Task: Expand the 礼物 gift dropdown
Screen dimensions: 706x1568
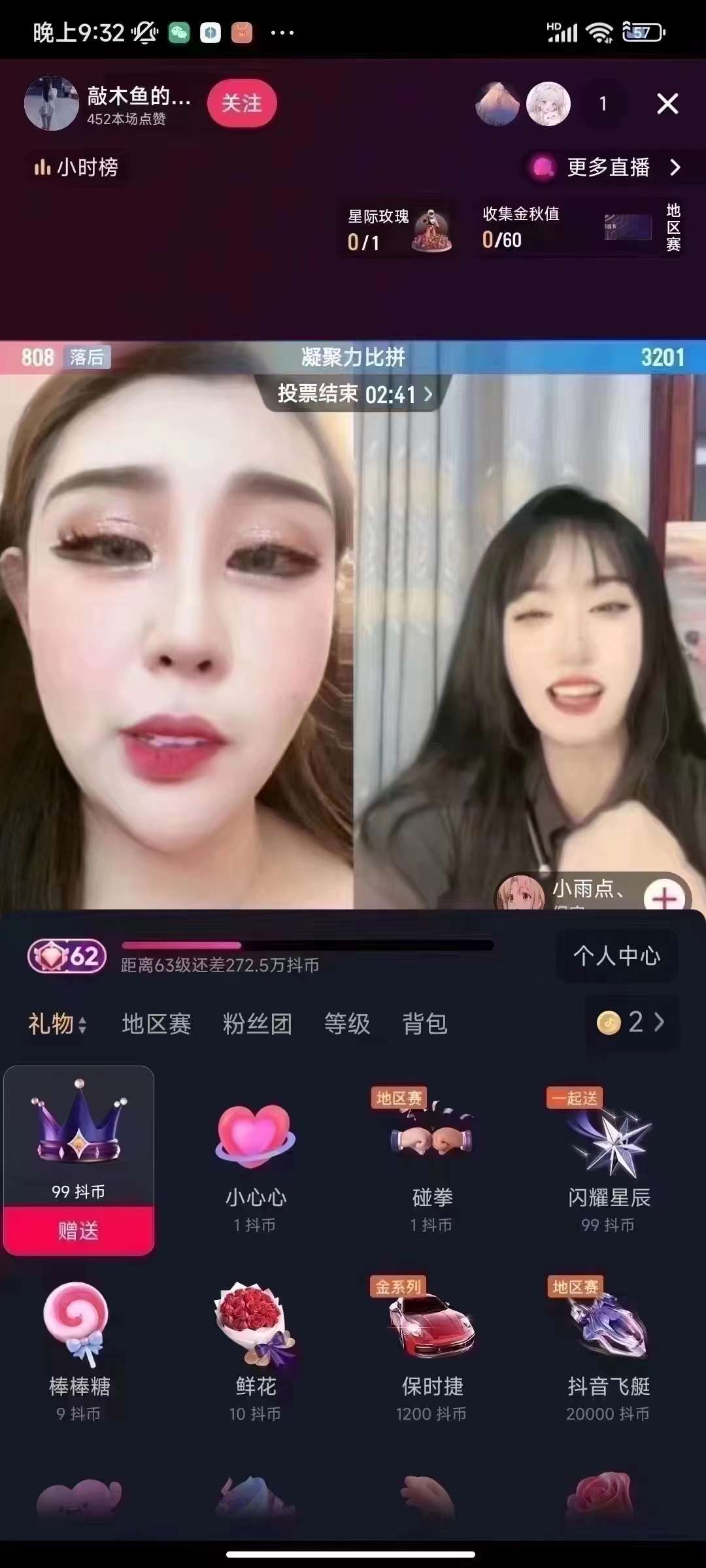Action: click(58, 1024)
